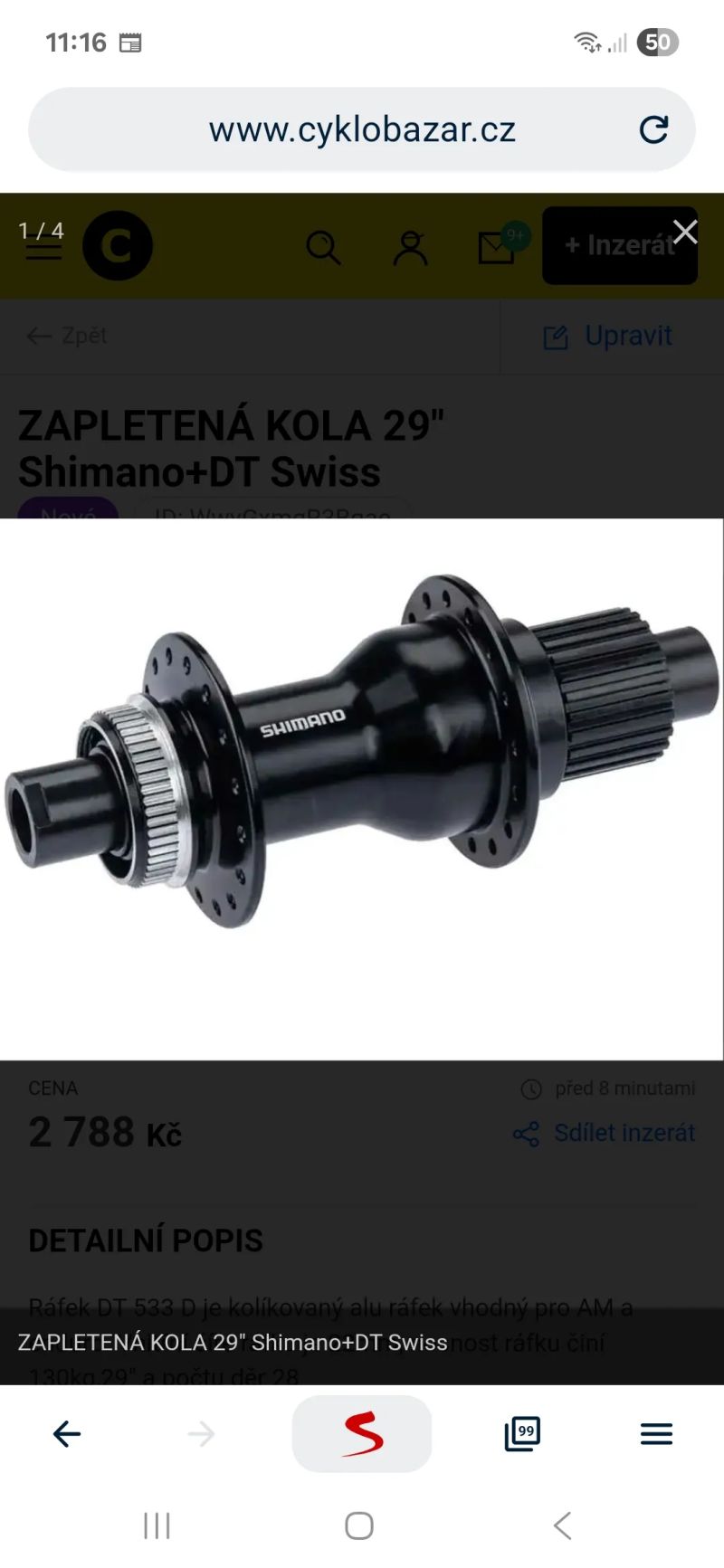Reload the page using the refresh icon

pos(654,129)
